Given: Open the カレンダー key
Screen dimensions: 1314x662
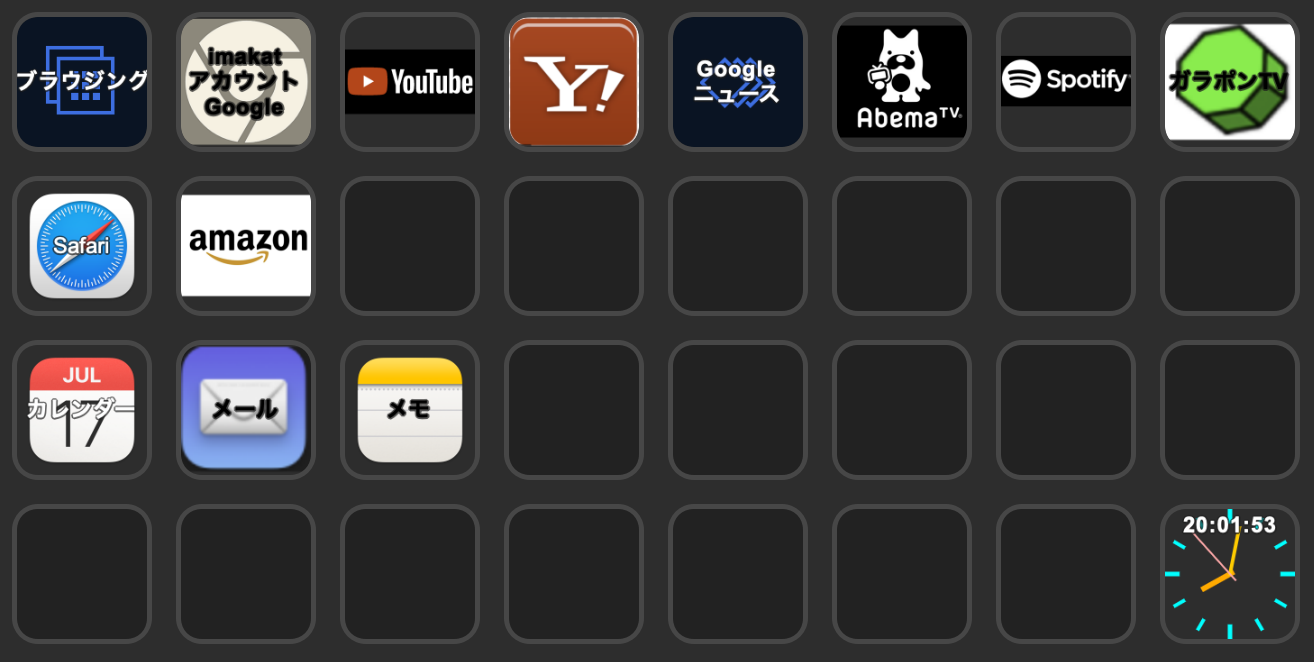Looking at the screenshot, I should pos(82,410).
